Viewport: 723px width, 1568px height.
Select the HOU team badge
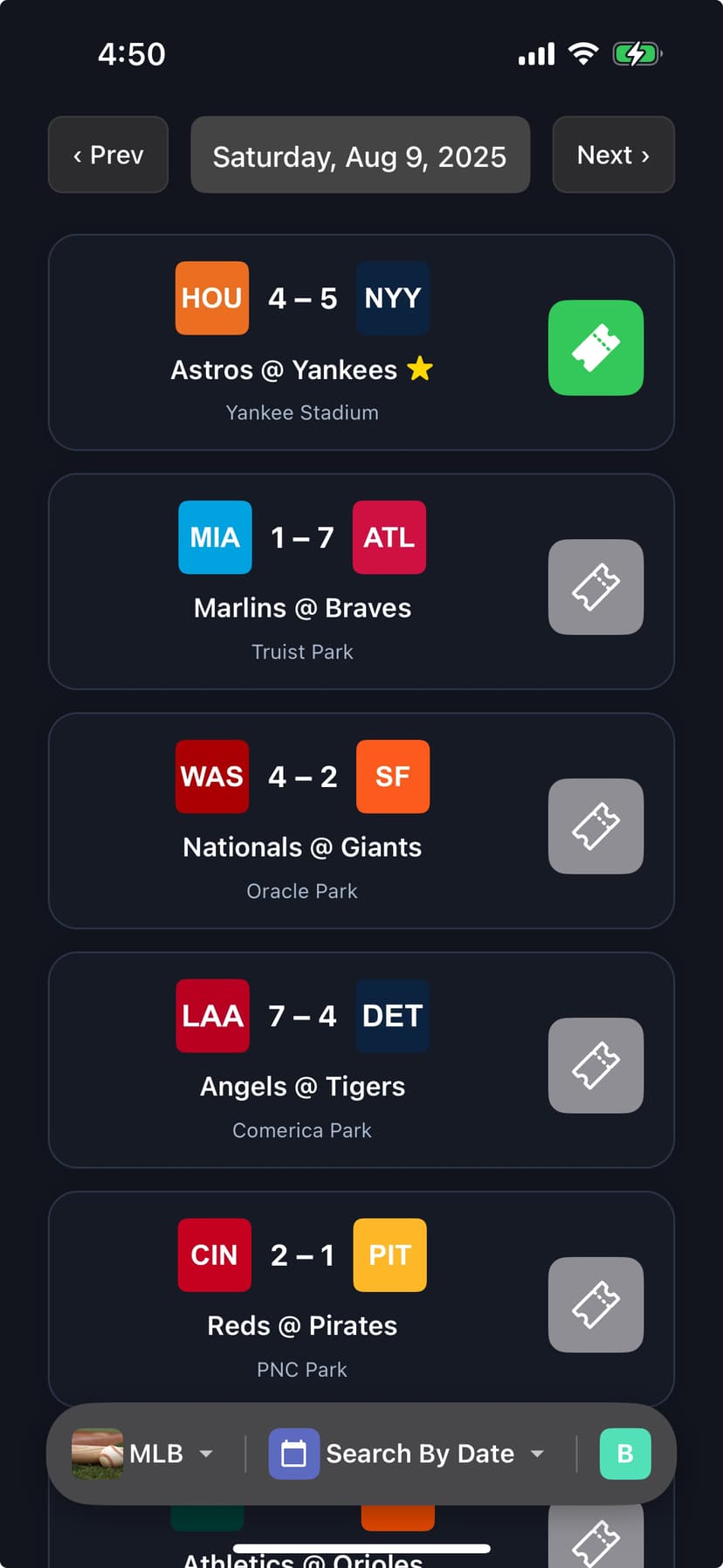[x=211, y=298]
